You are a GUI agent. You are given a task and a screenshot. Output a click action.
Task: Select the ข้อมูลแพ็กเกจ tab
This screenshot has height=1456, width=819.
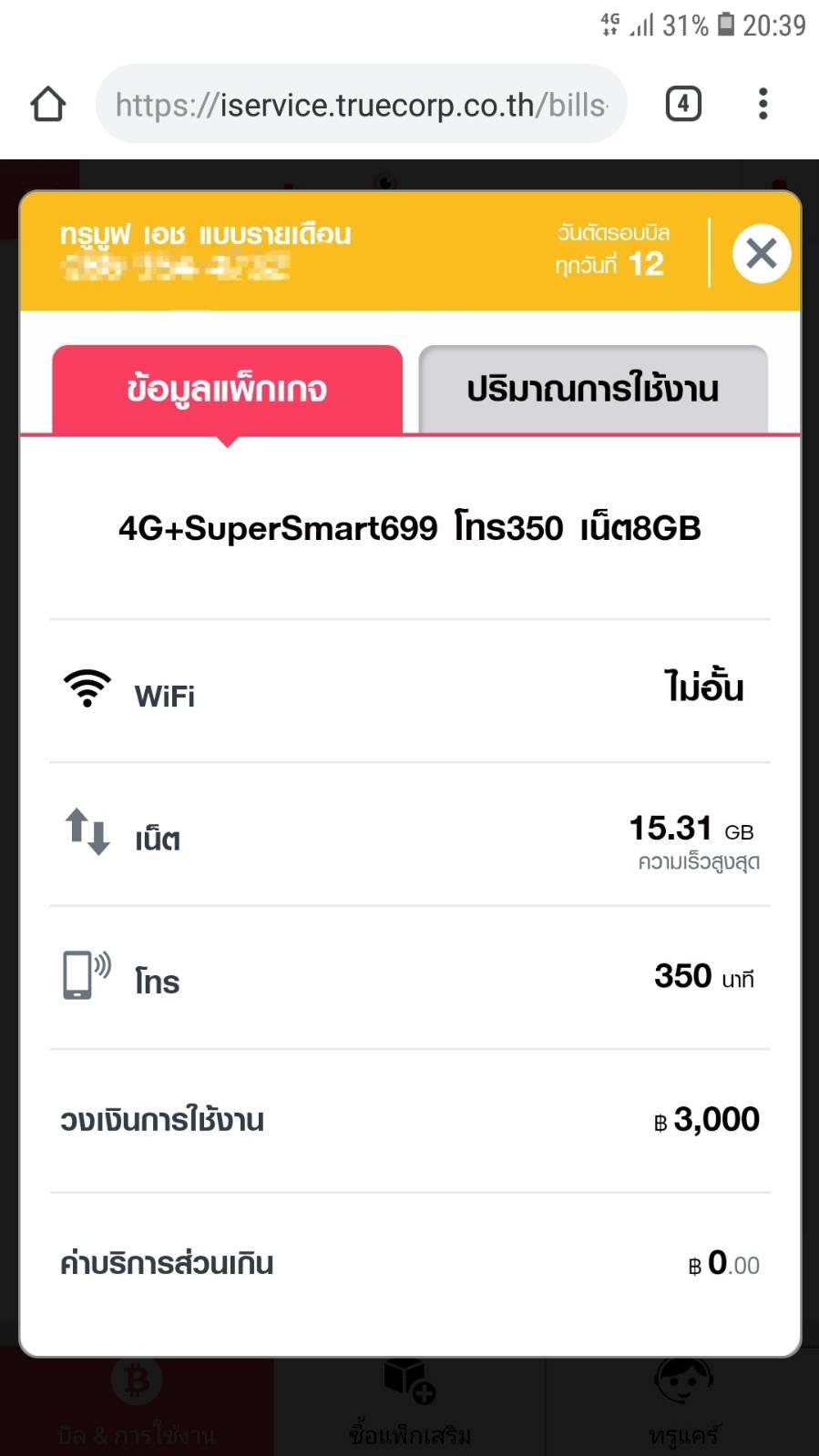click(227, 389)
